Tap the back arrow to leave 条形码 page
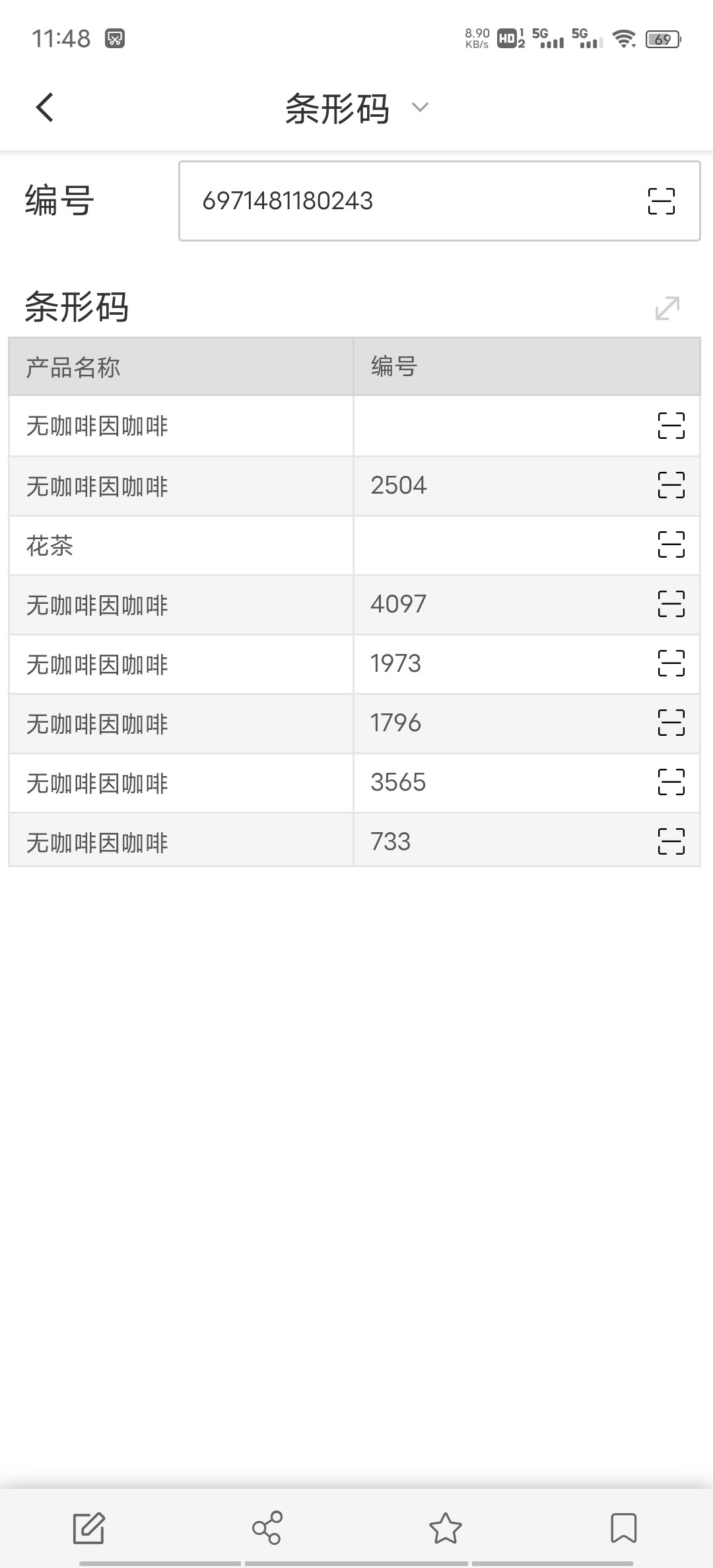 (x=44, y=106)
